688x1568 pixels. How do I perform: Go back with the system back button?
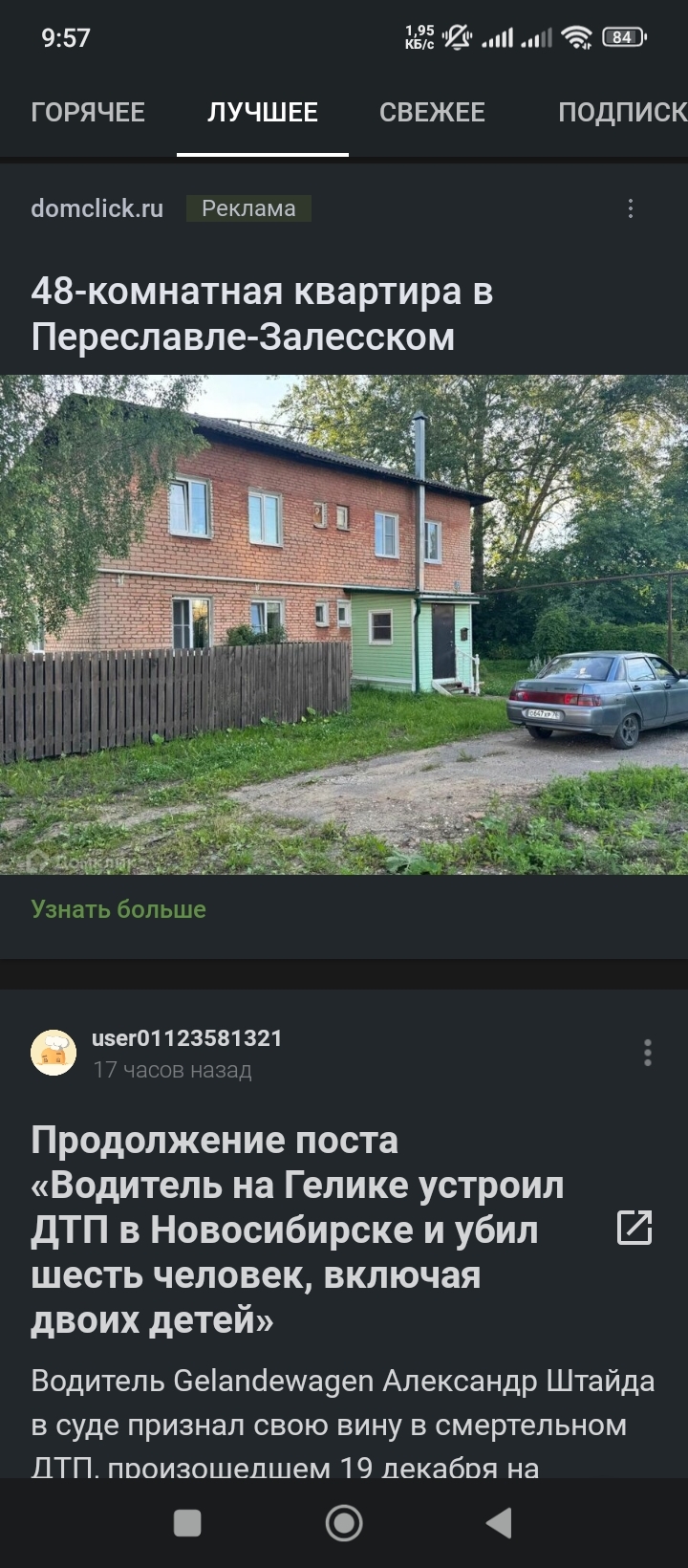tap(499, 1523)
